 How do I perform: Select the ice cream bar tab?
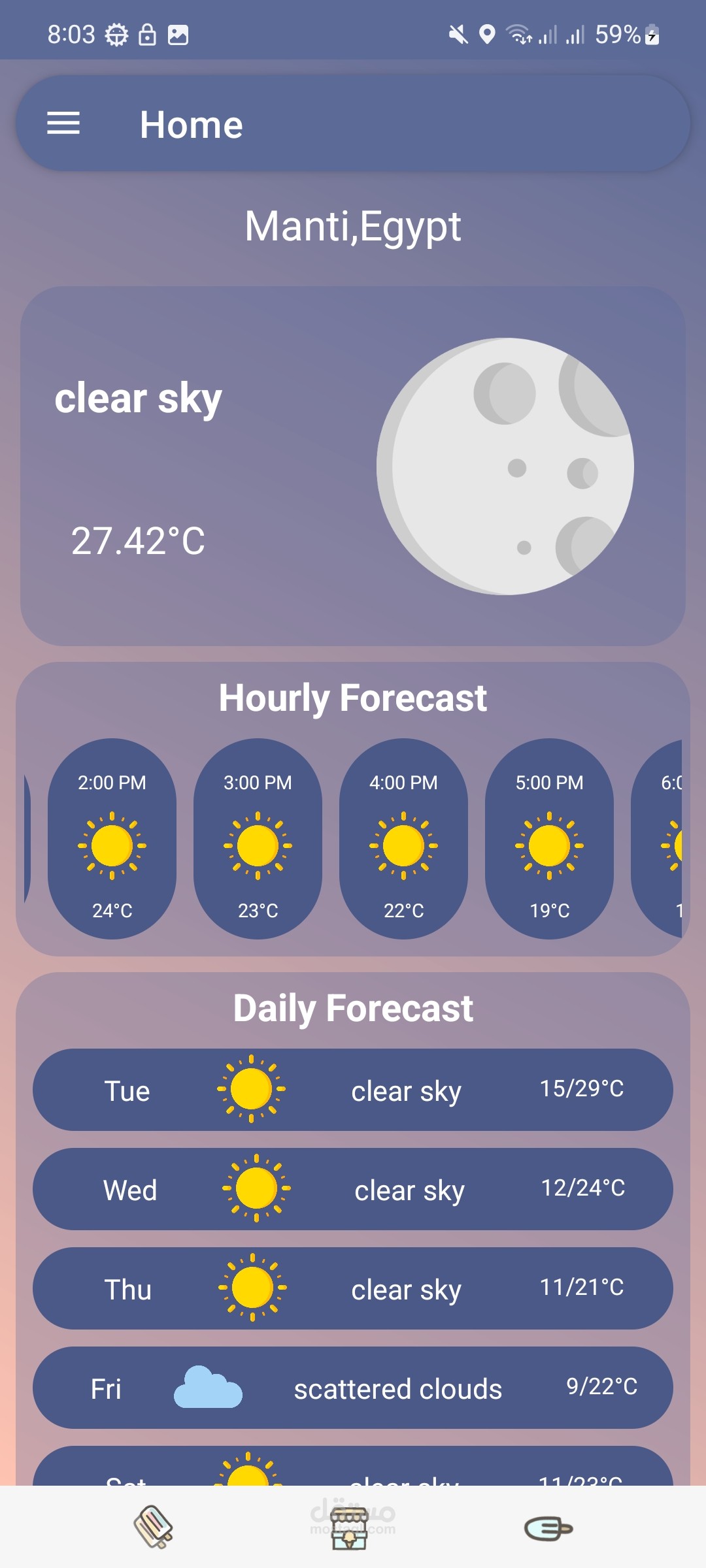[x=548, y=1528]
